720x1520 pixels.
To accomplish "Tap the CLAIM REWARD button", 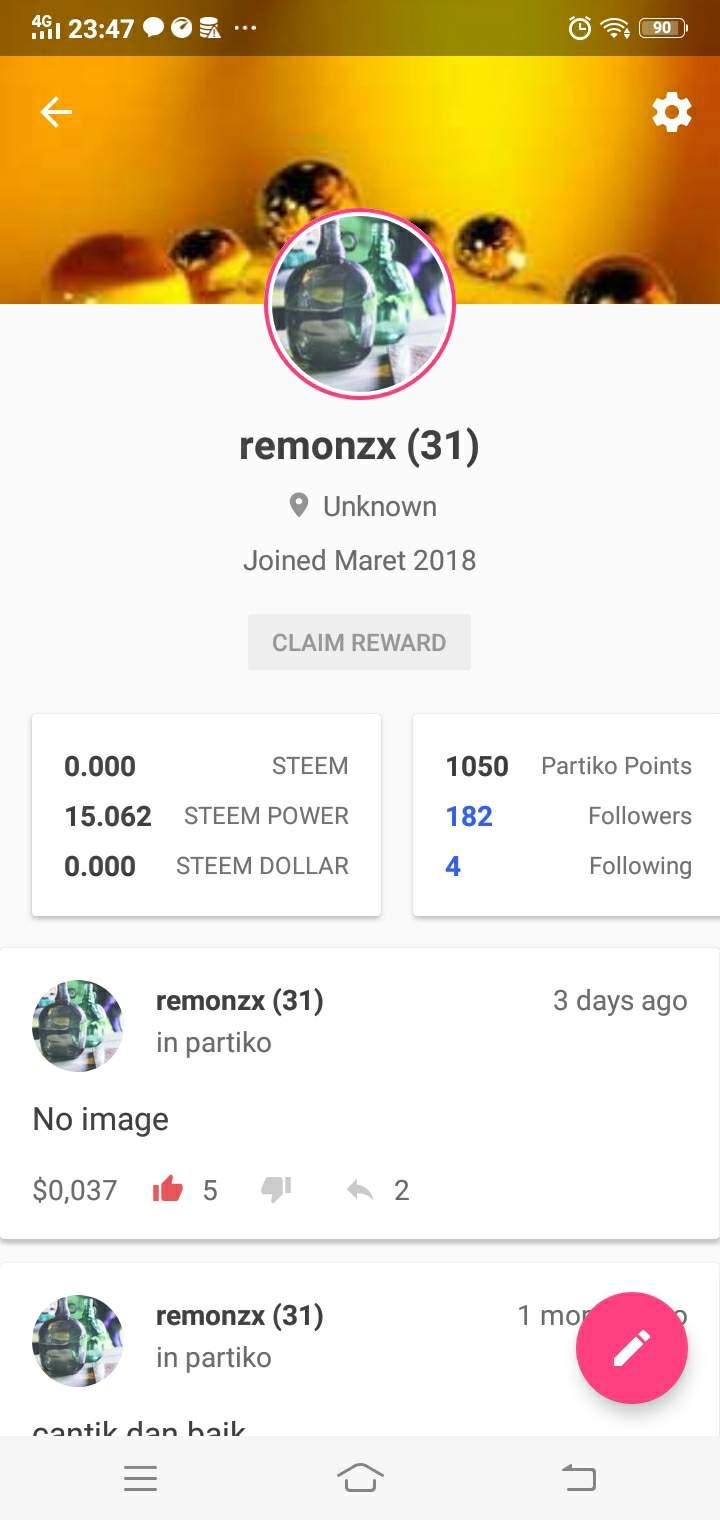I will [x=359, y=642].
